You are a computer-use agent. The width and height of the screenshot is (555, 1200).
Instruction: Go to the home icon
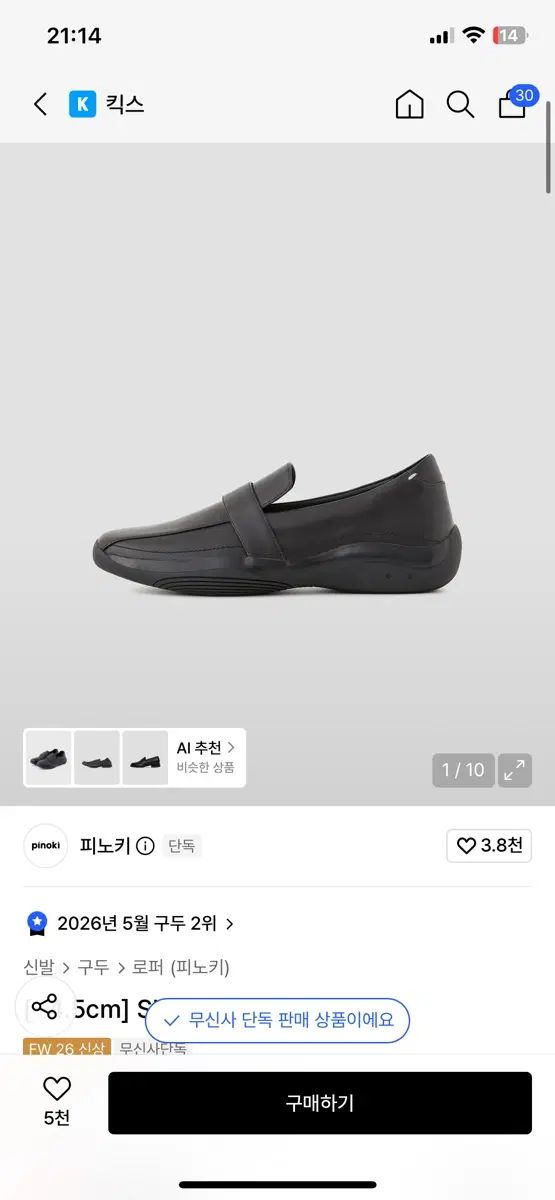(x=409, y=104)
